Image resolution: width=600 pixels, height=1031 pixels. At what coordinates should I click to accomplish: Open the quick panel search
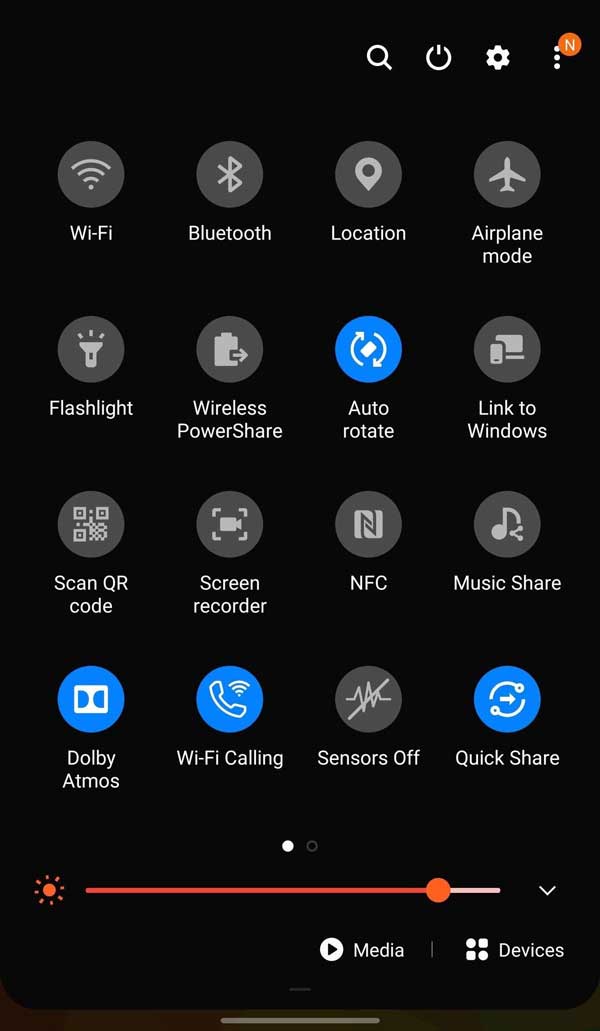point(379,58)
